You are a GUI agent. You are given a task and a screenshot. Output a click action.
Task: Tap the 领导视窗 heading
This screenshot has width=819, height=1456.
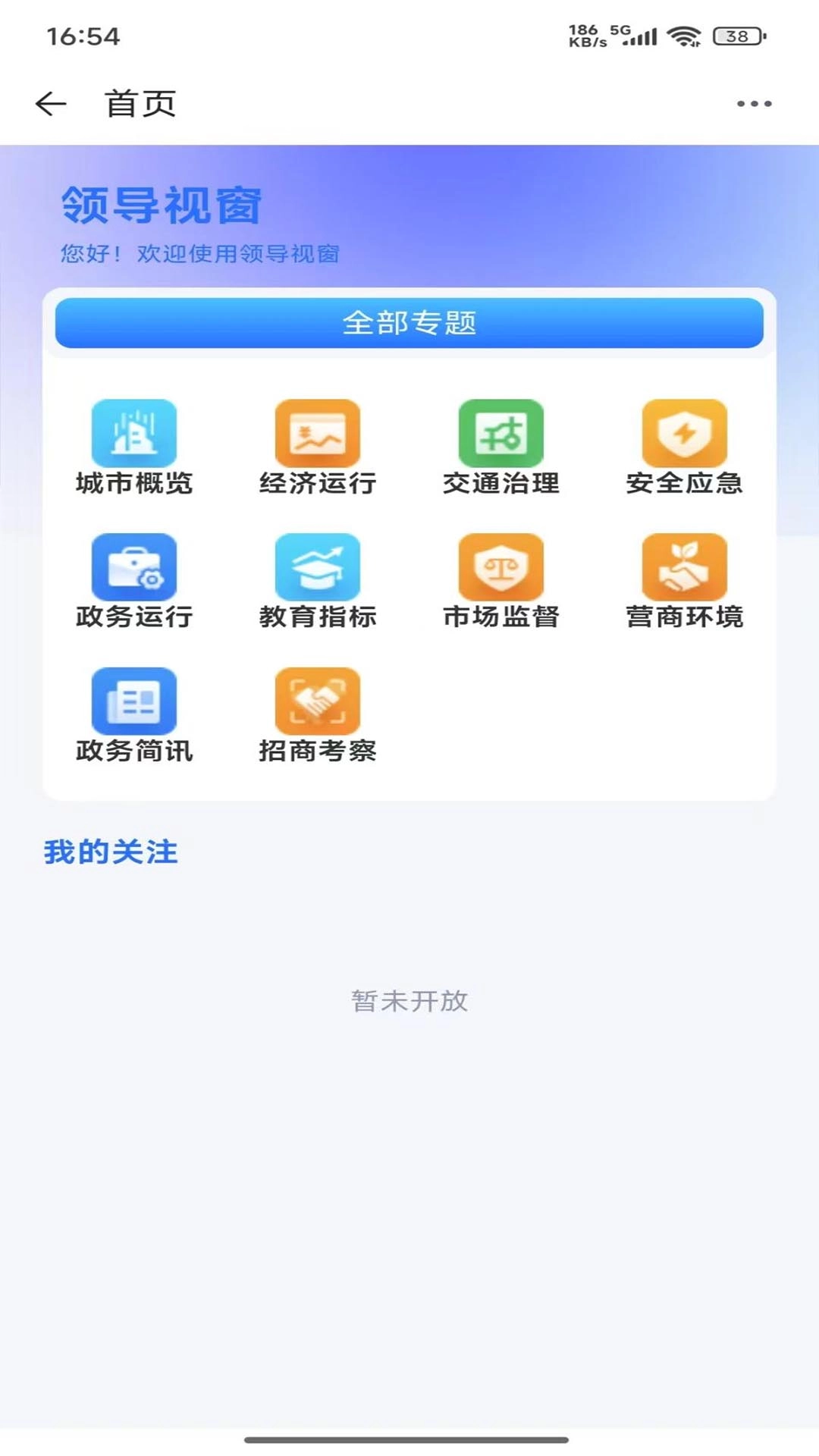[160, 207]
